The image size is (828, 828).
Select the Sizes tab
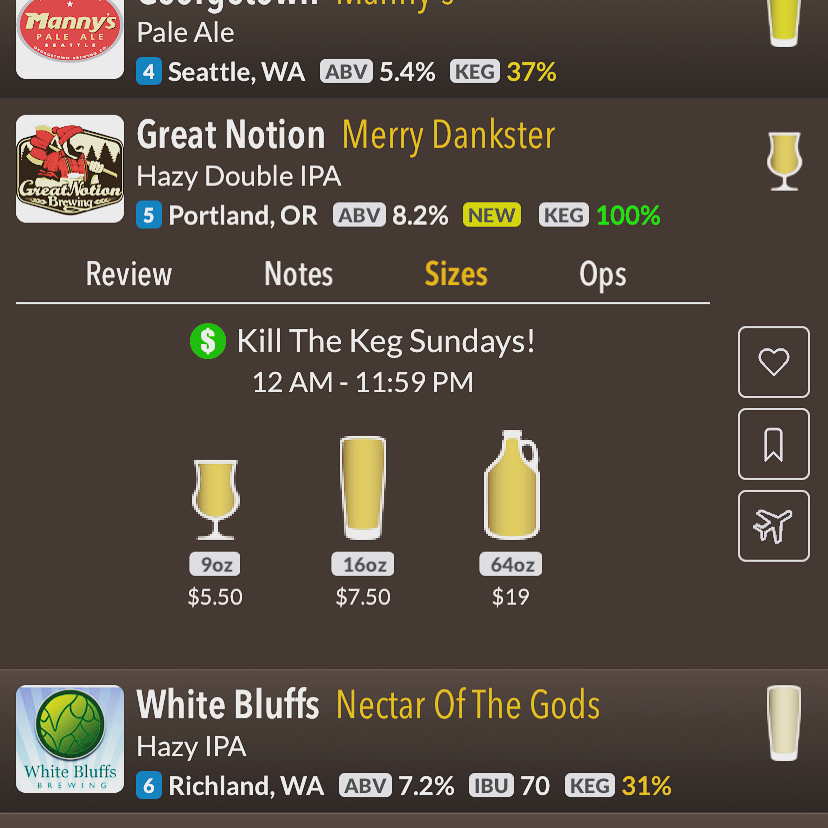[456, 274]
